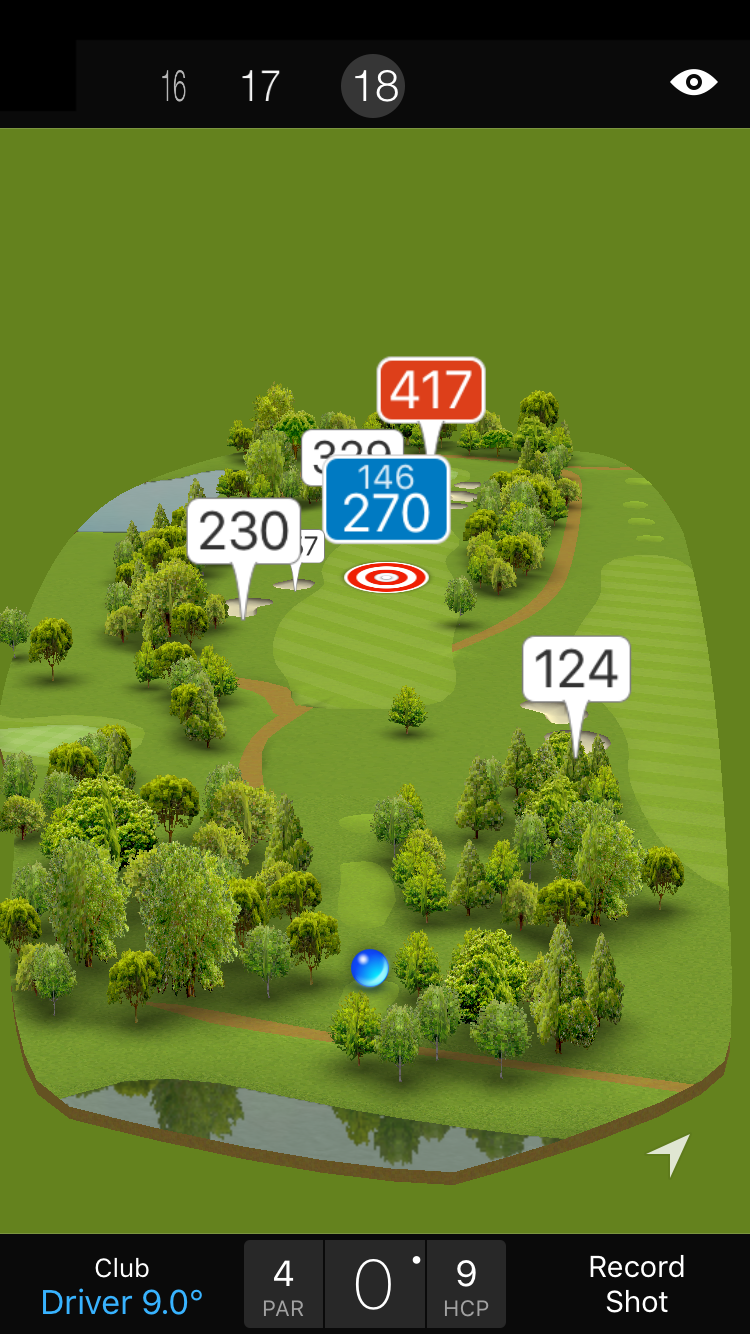
Task: Toggle the eye view mode icon
Action: tap(693, 83)
